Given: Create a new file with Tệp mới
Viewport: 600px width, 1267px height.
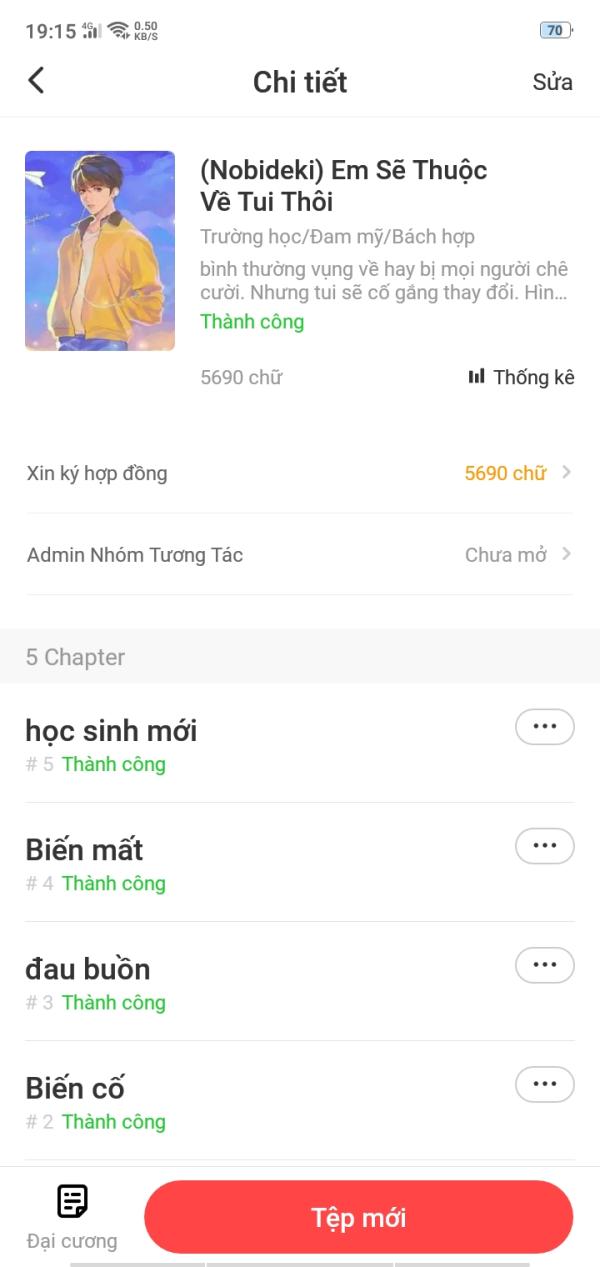Looking at the screenshot, I should pyautogui.click(x=358, y=1218).
